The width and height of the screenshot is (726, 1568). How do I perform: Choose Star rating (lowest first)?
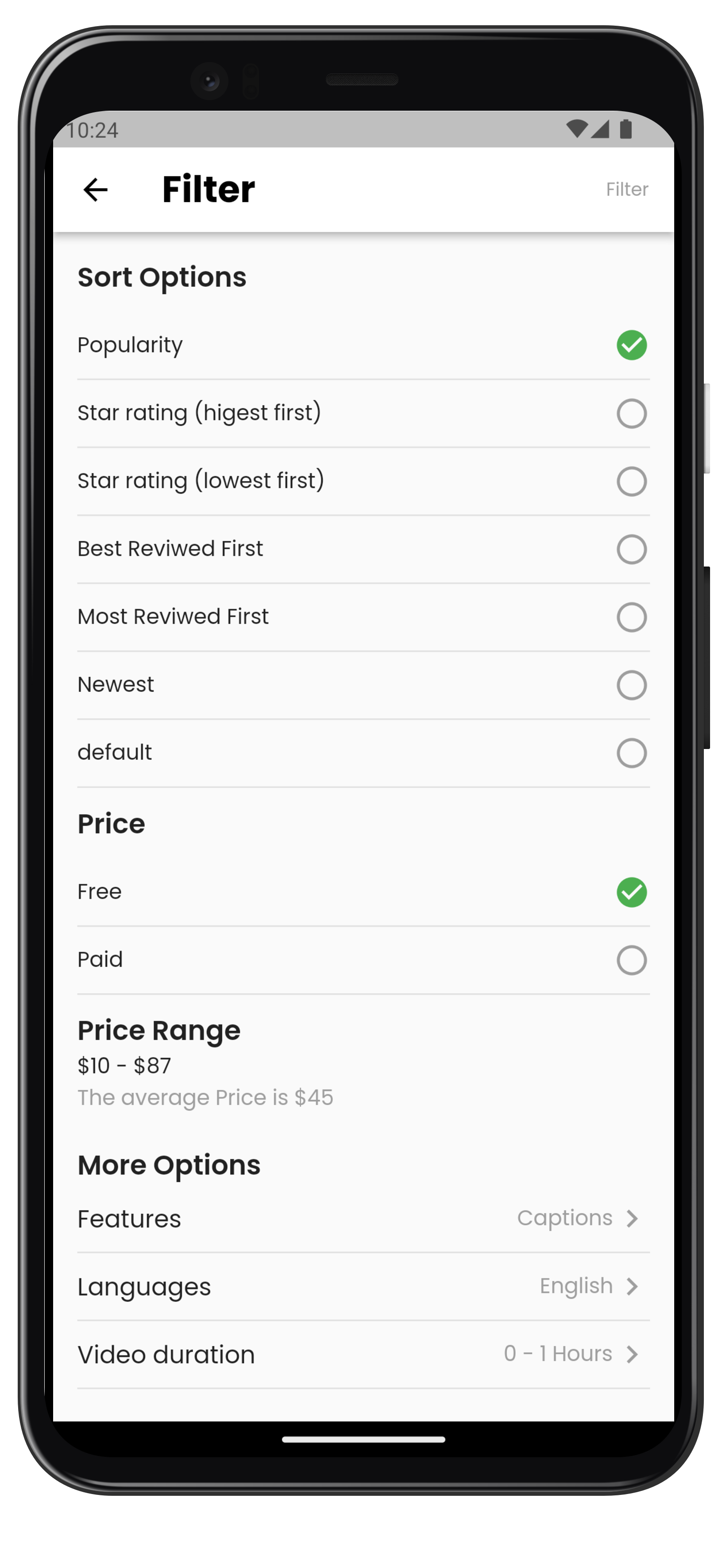click(x=363, y=481)
